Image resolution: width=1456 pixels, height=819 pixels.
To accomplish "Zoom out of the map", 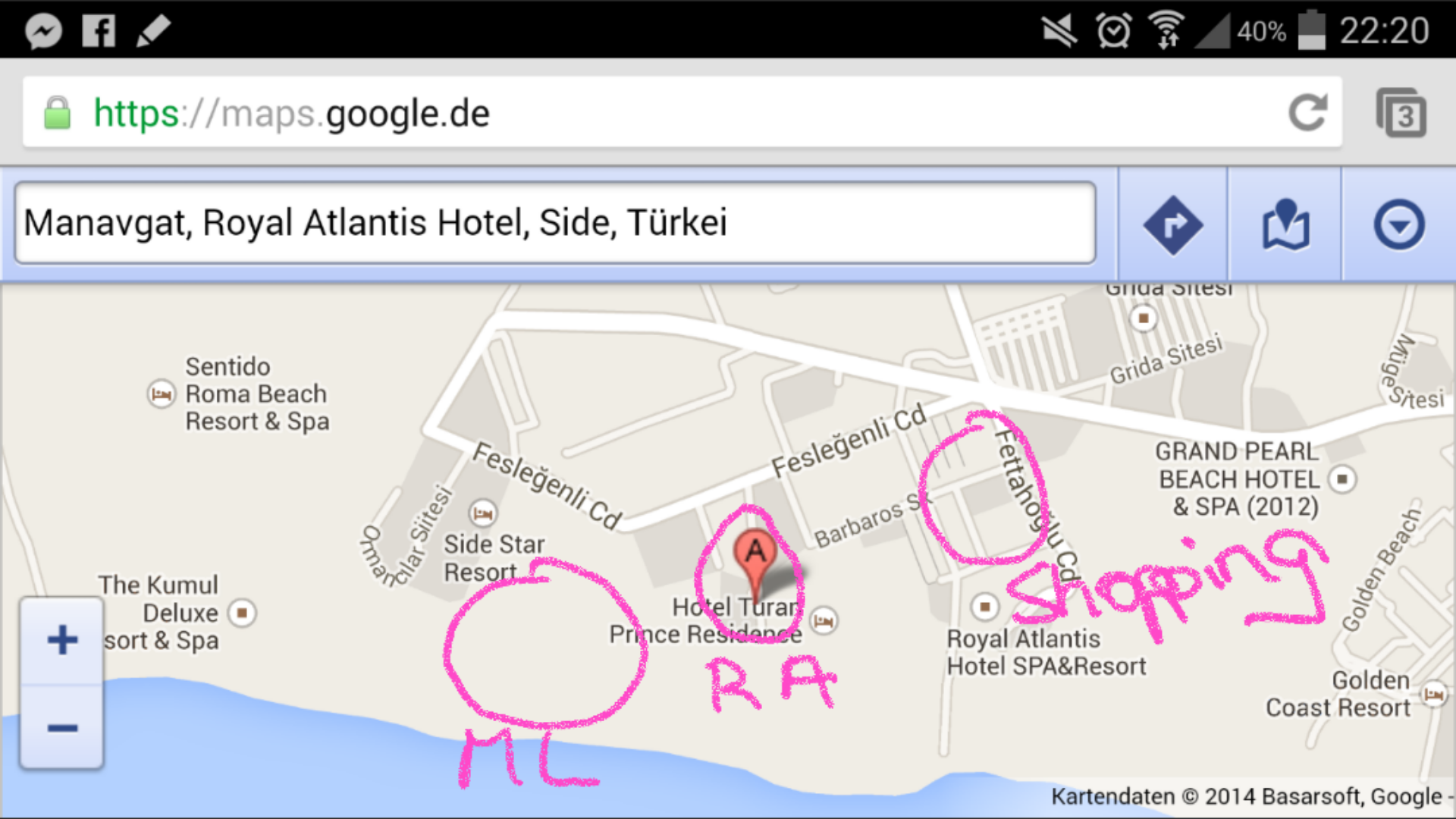I will [62, 729].
